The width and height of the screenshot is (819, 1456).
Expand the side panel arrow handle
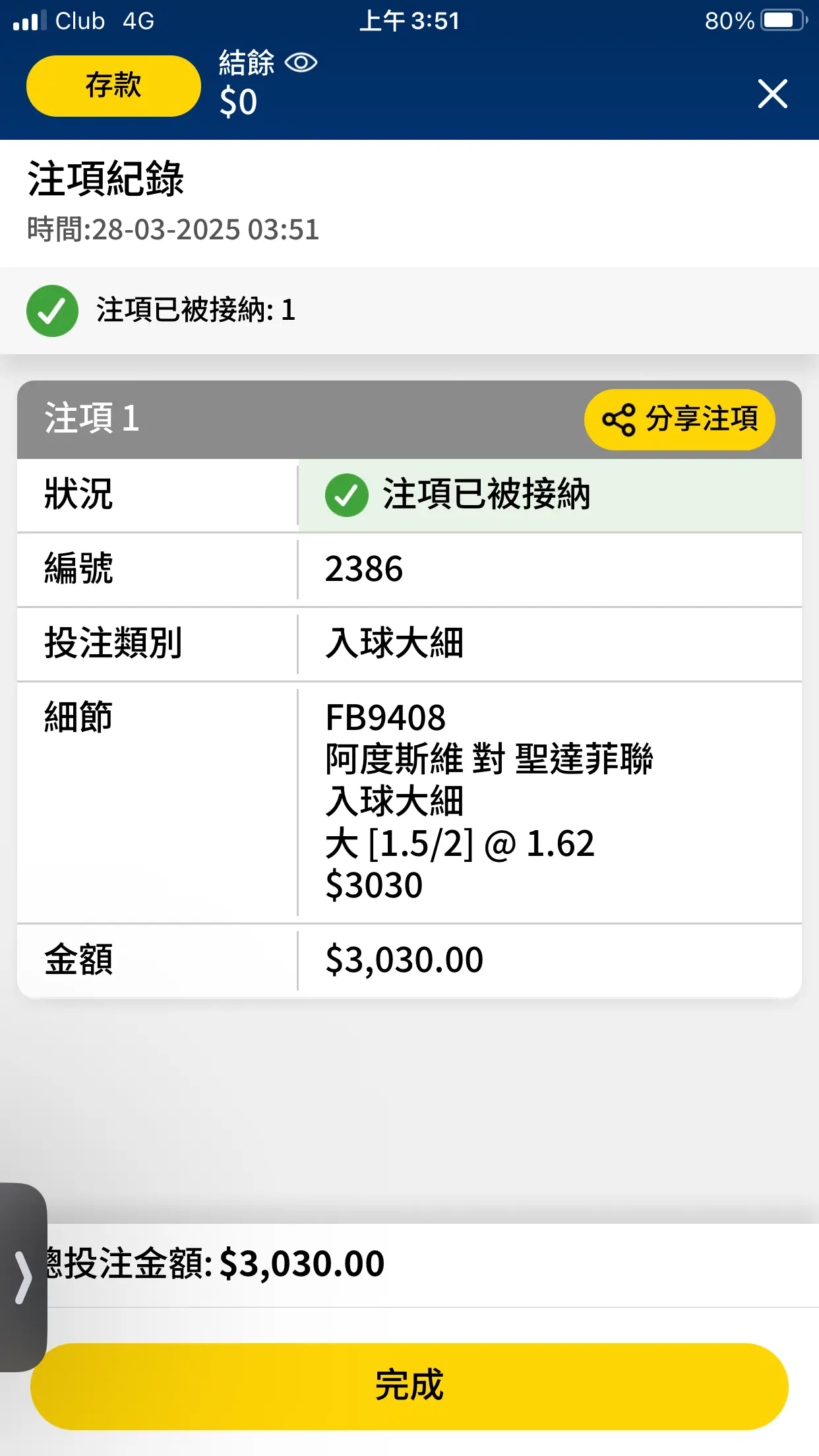[23, 1277]
